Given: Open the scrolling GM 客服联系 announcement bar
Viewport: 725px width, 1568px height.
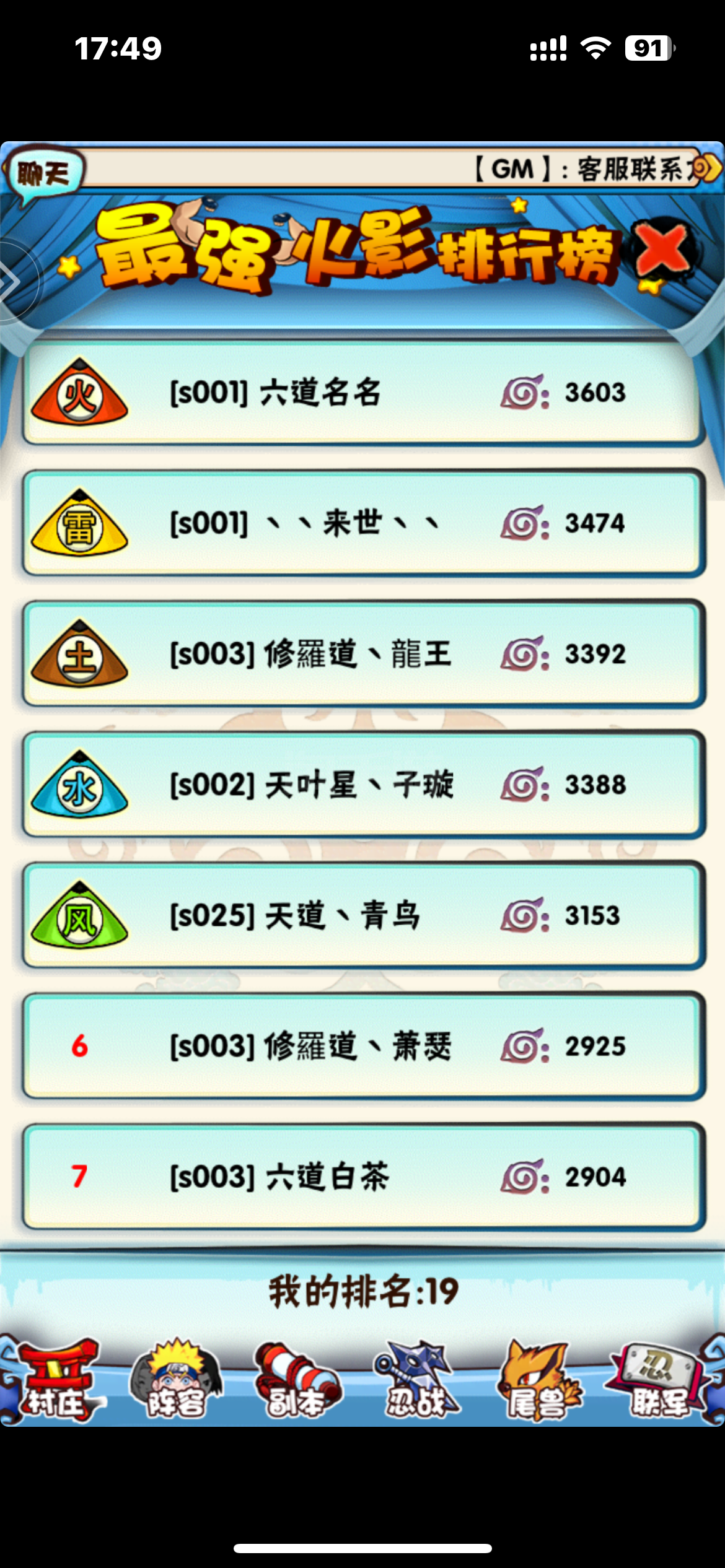Looking at the screenshot, I should pos(397,168).
